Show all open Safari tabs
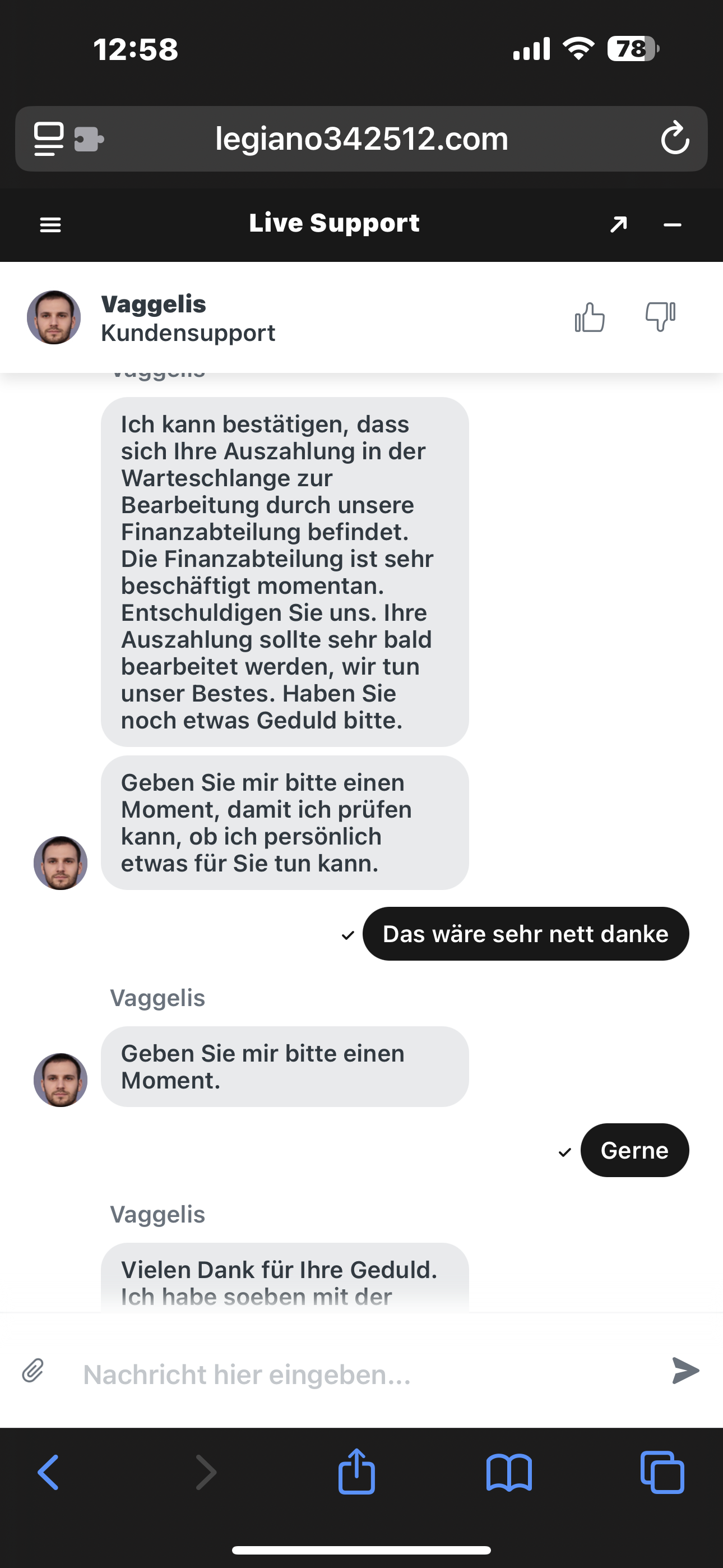This screenshot has width=723, height=1568. tap(662, 1473)
